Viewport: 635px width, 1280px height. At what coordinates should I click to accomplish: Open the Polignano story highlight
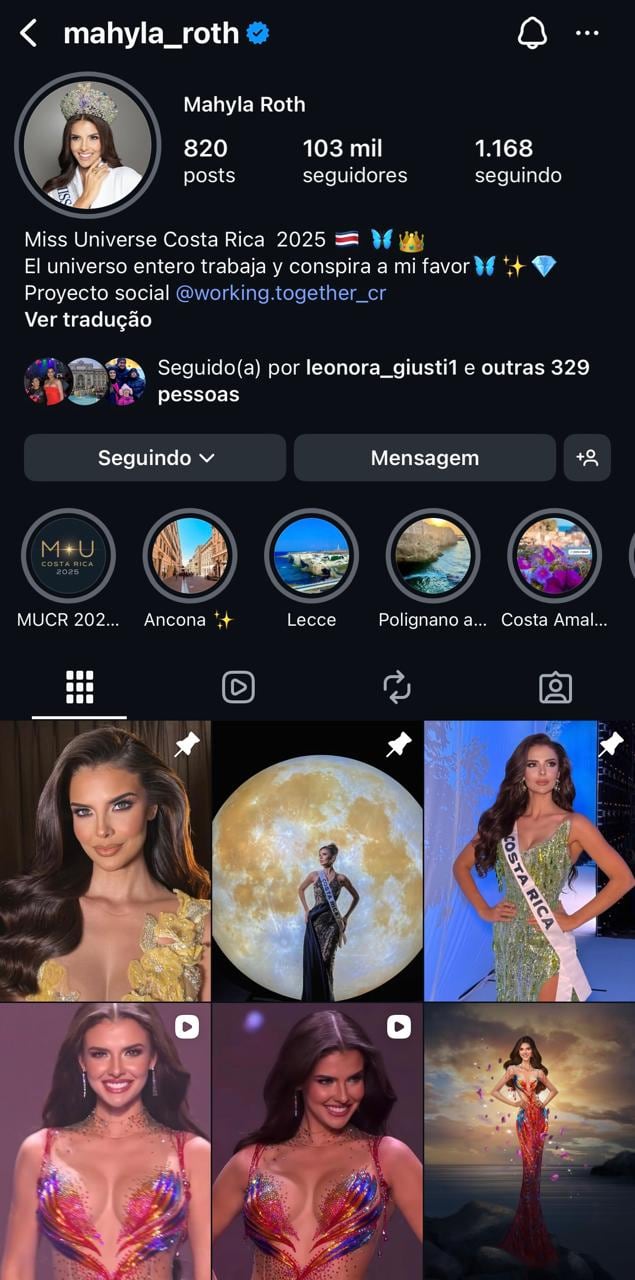(x=433, y=556)
